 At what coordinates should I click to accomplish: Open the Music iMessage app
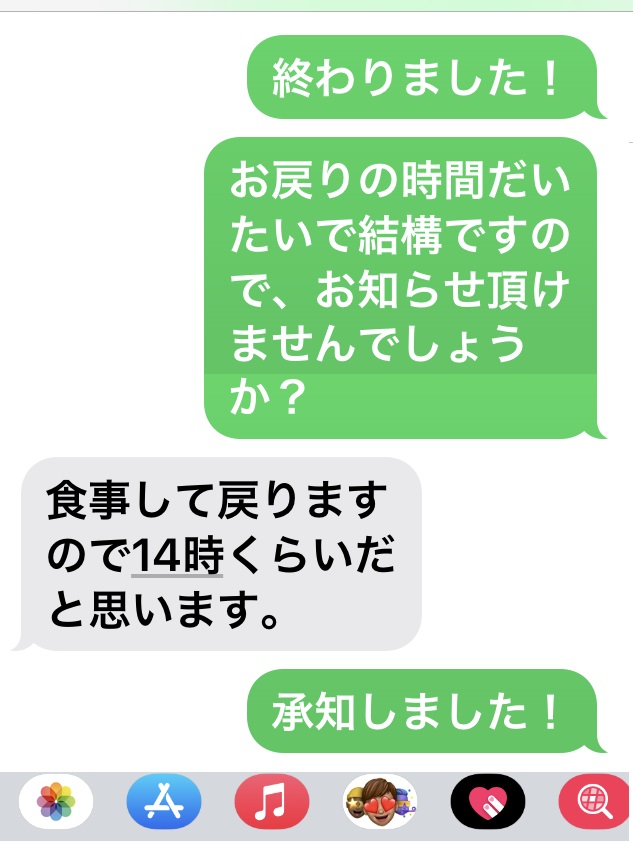click(272, 801)
